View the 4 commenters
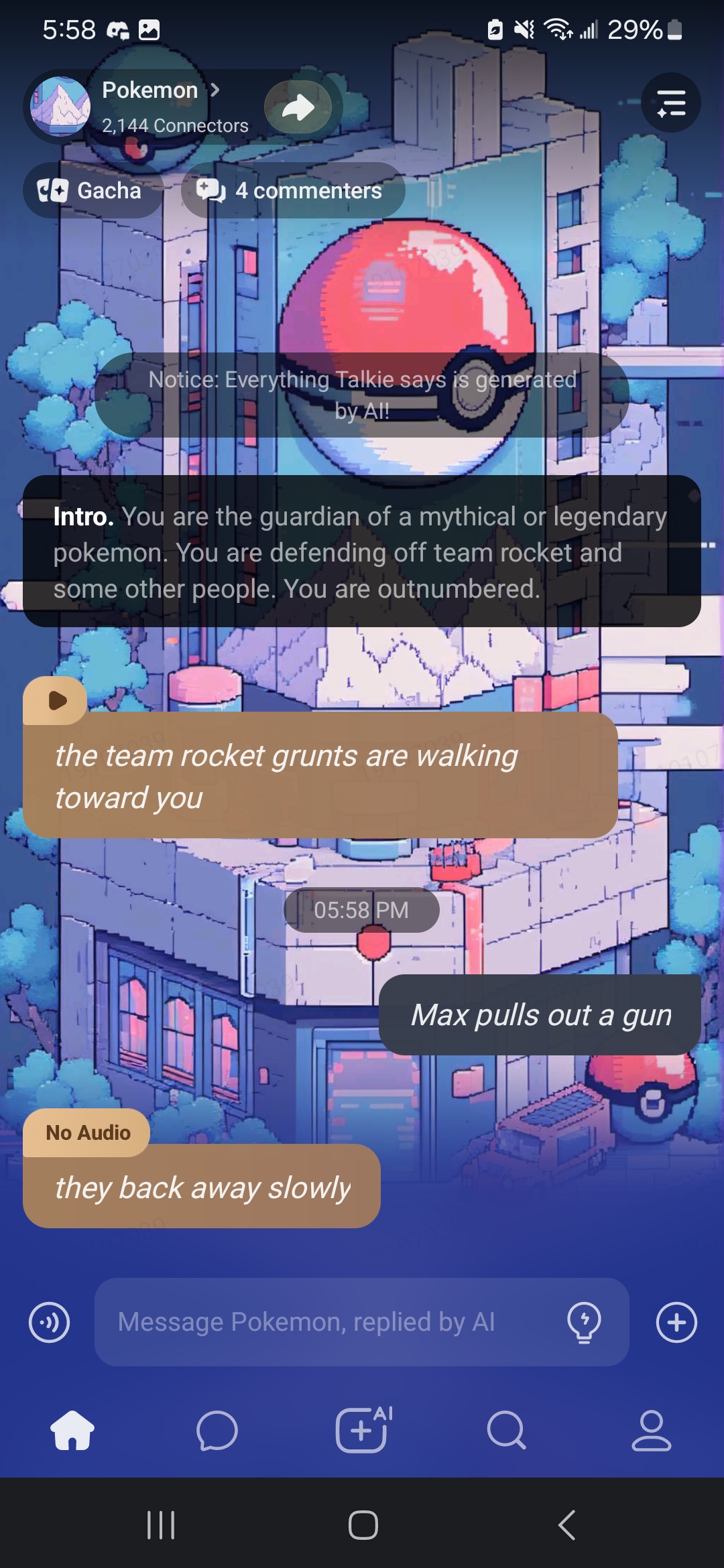724x1568 pixels. pos(293,191)
